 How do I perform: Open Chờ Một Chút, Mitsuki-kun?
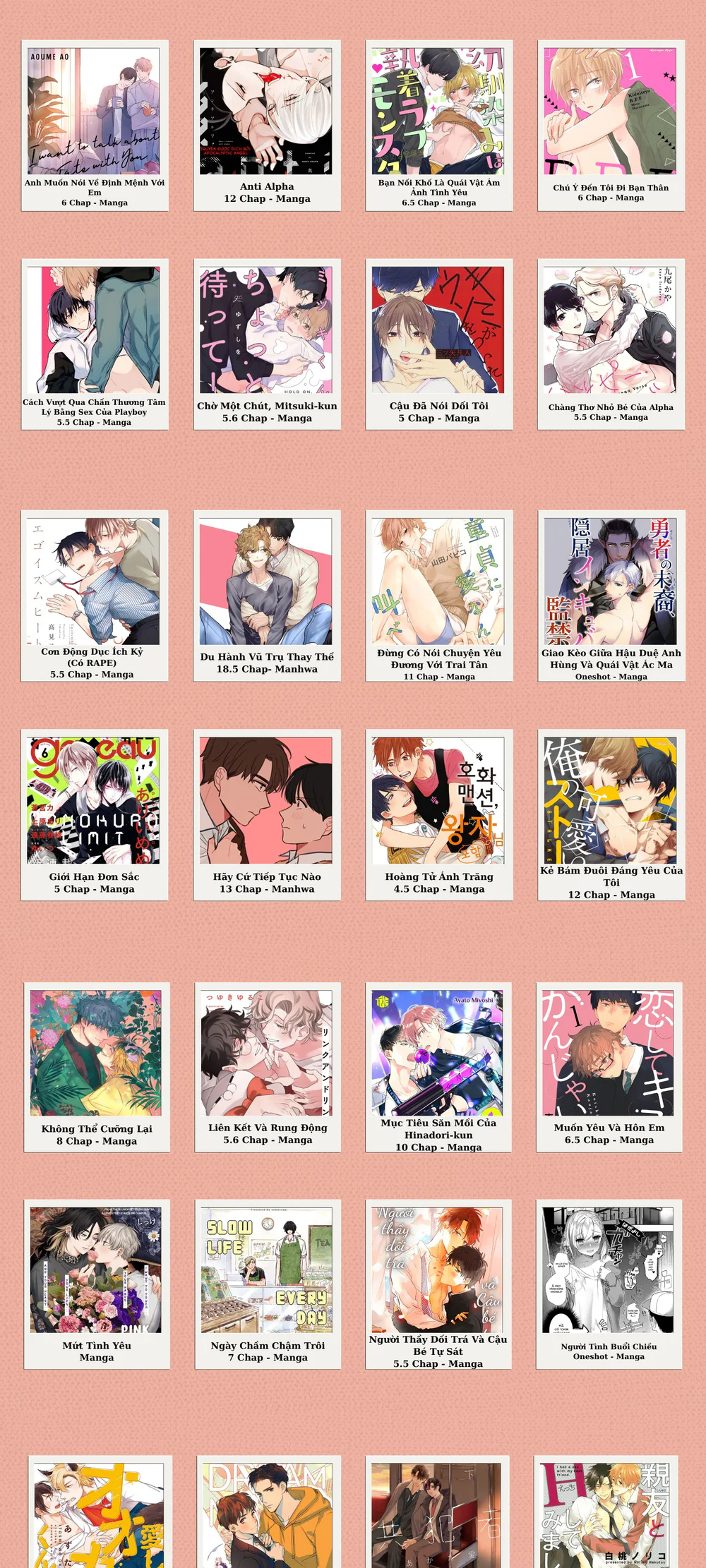click(x=267, y=344)
